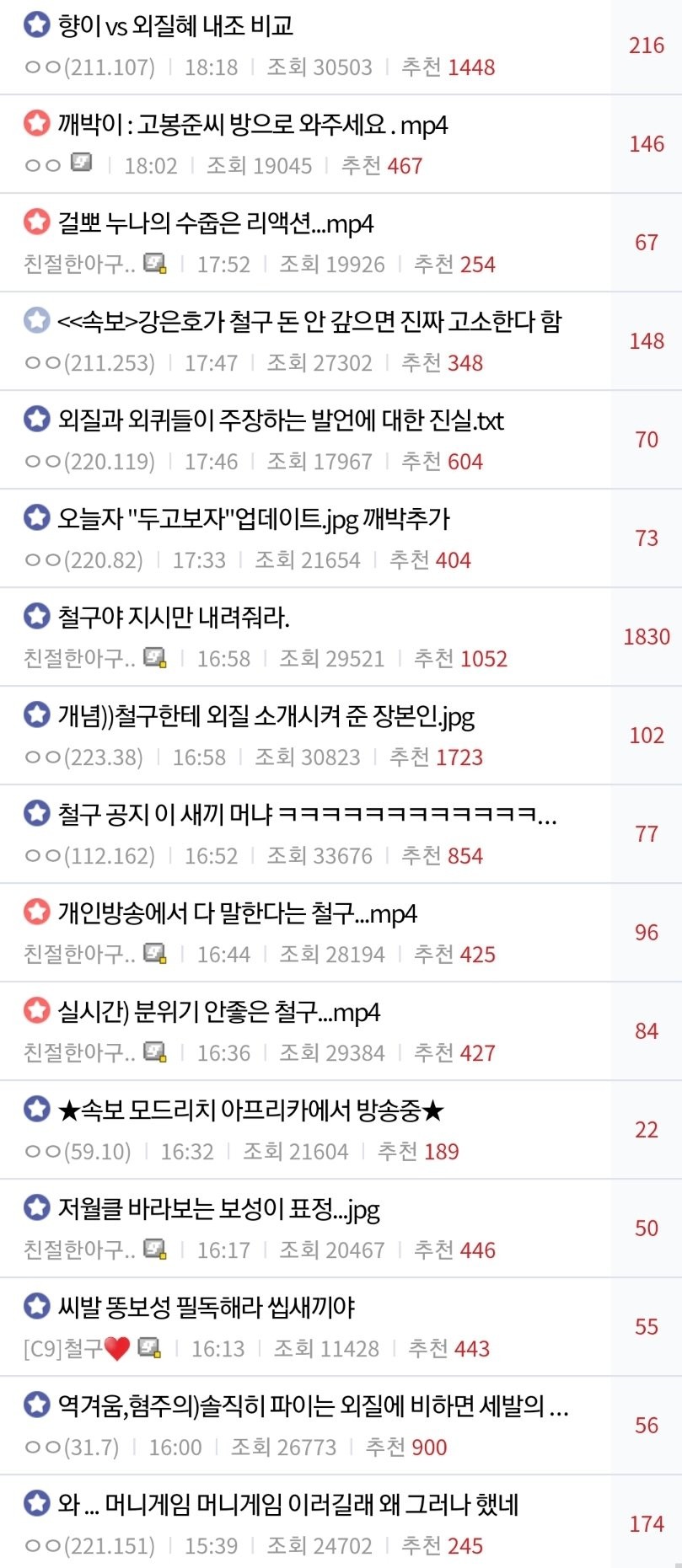Open post '철구야 지시만 내려줘라.'
This screenshot has height=1568, width=682.
[174, 618]
